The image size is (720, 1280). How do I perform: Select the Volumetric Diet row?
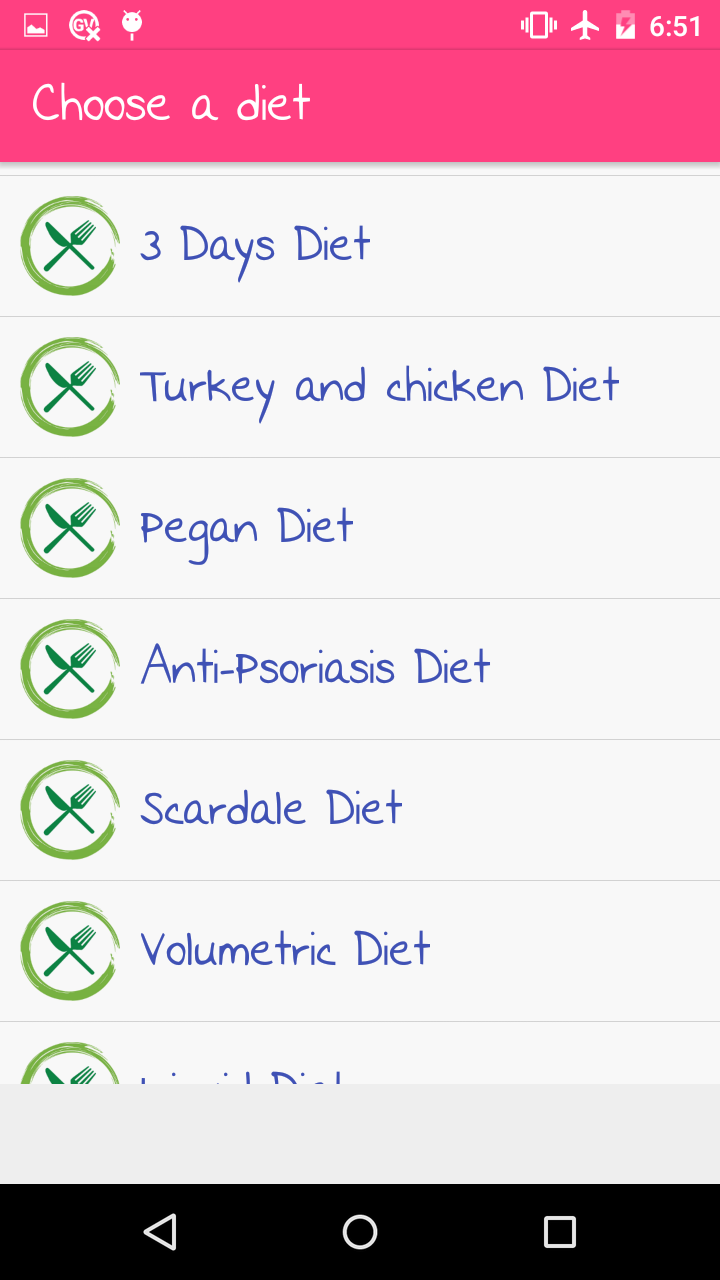click(x=360, y=951)
